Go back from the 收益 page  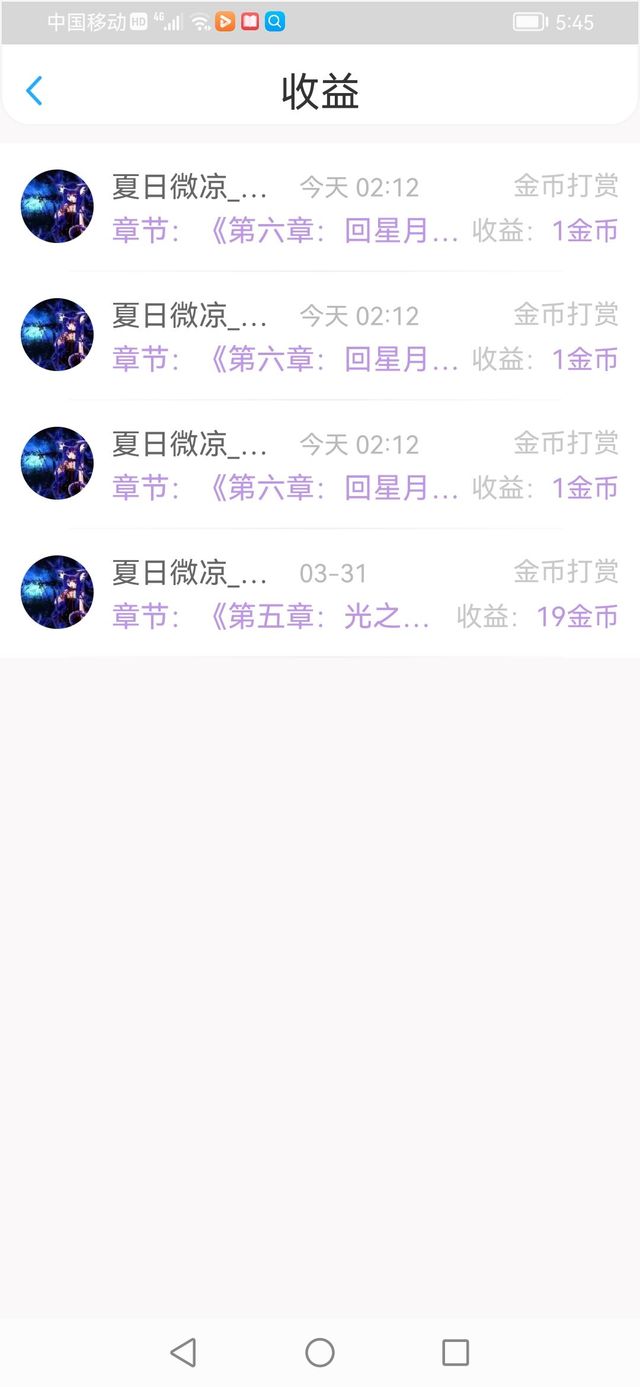coord(34,91)
